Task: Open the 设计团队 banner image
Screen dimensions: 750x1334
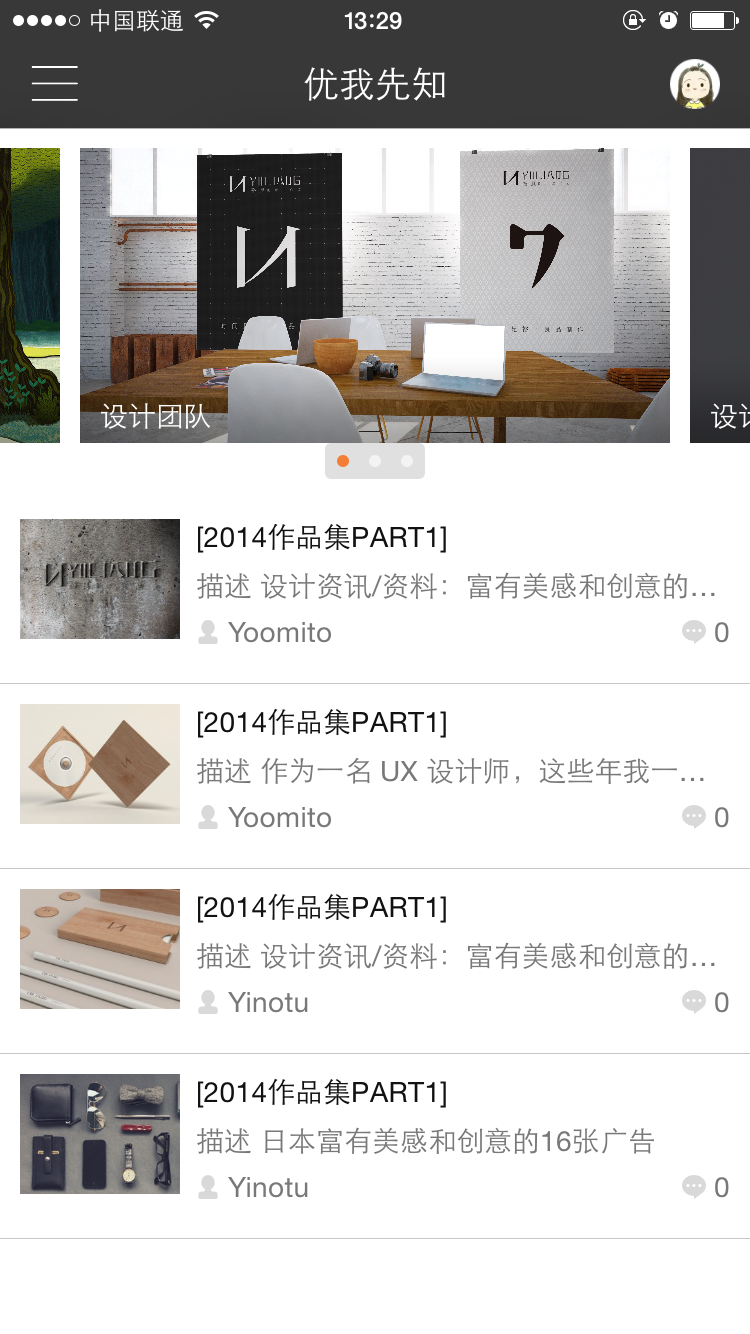Action: pos(374,295)
